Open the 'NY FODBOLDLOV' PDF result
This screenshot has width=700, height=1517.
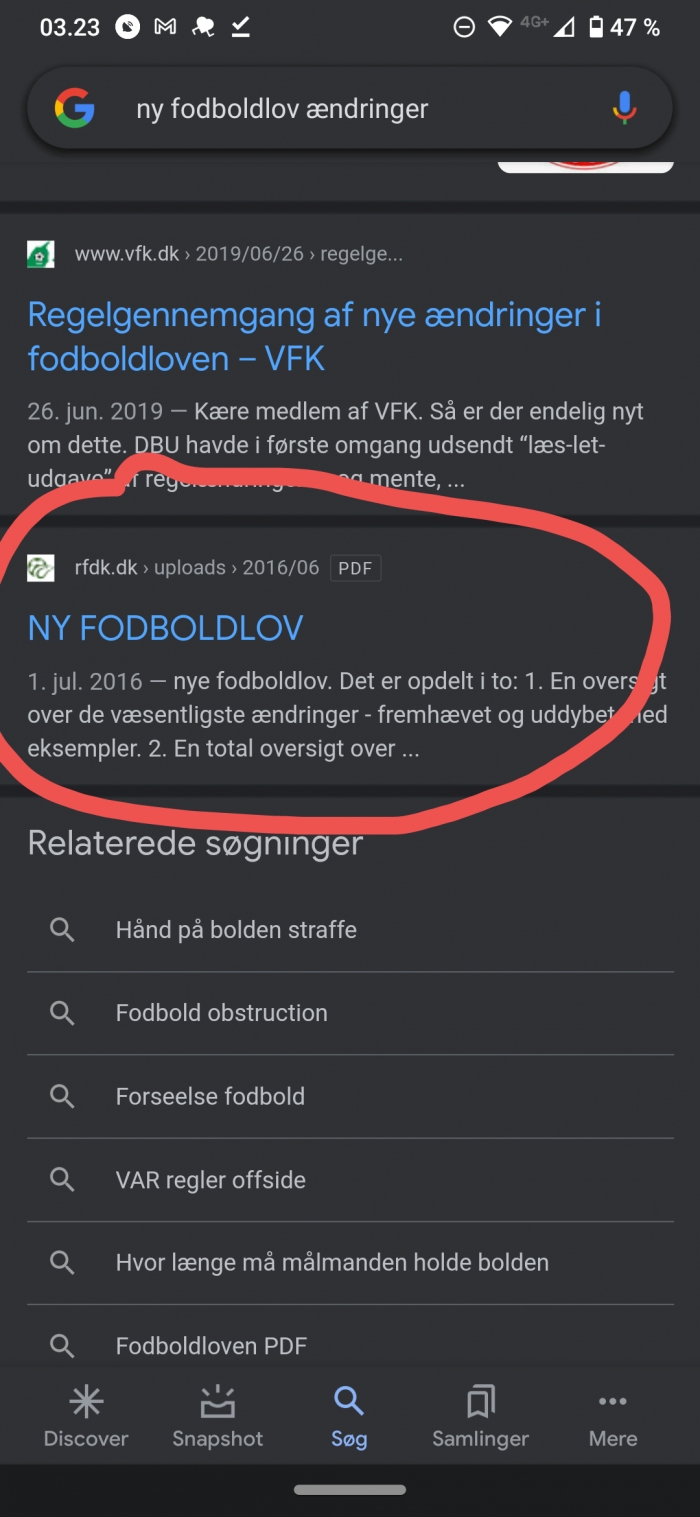(x=166, y=628)
